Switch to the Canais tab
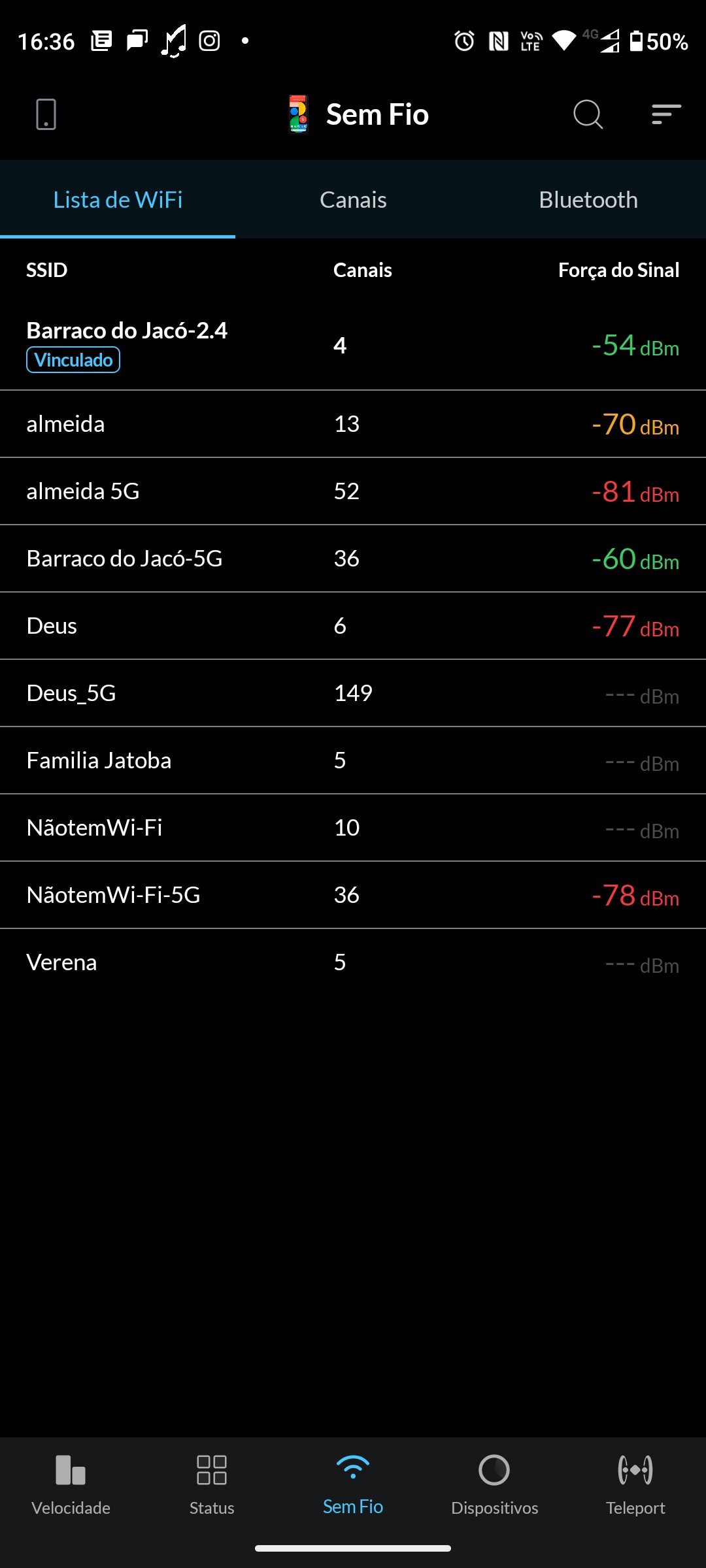This screenshot has width=706, height=1568. tap(353, 200)
